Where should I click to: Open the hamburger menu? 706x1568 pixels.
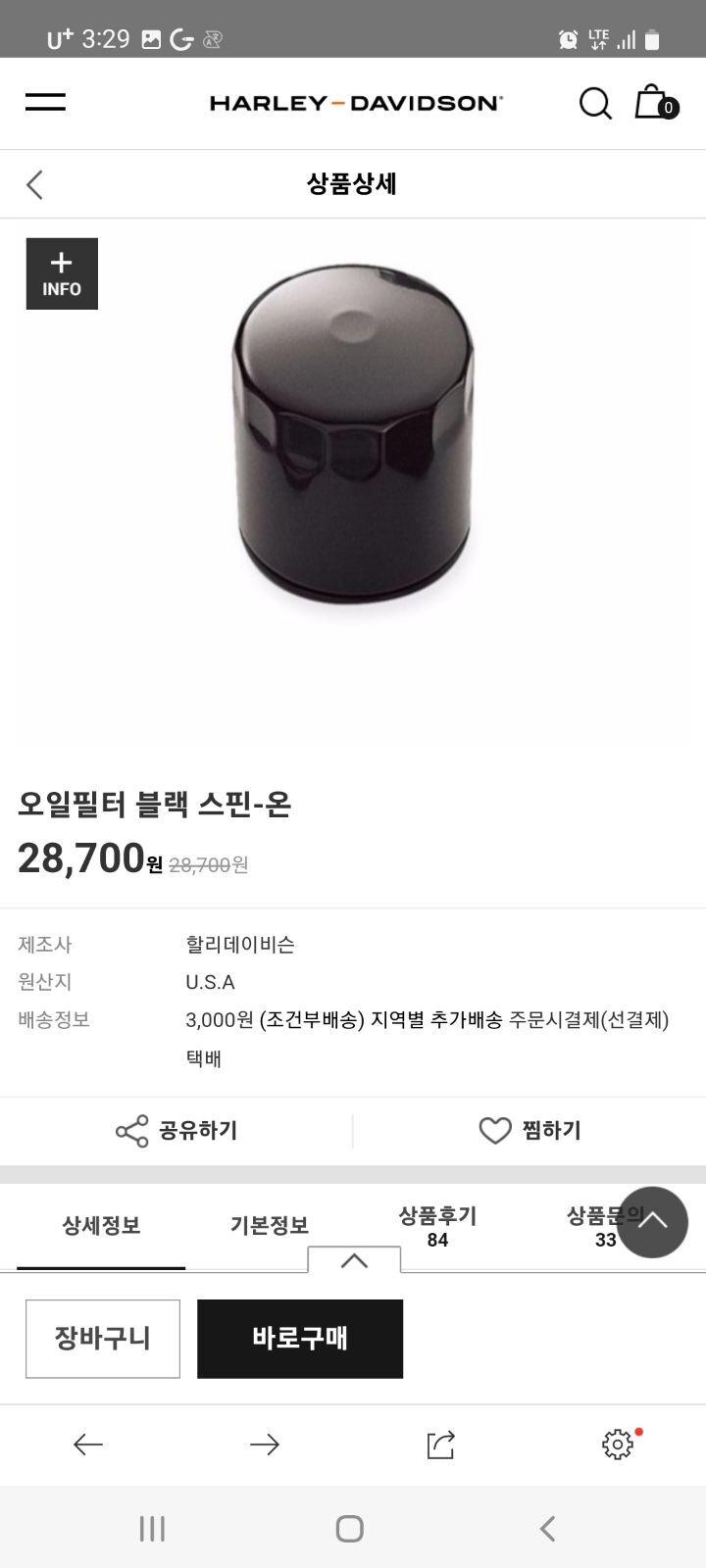click(45, 102)
